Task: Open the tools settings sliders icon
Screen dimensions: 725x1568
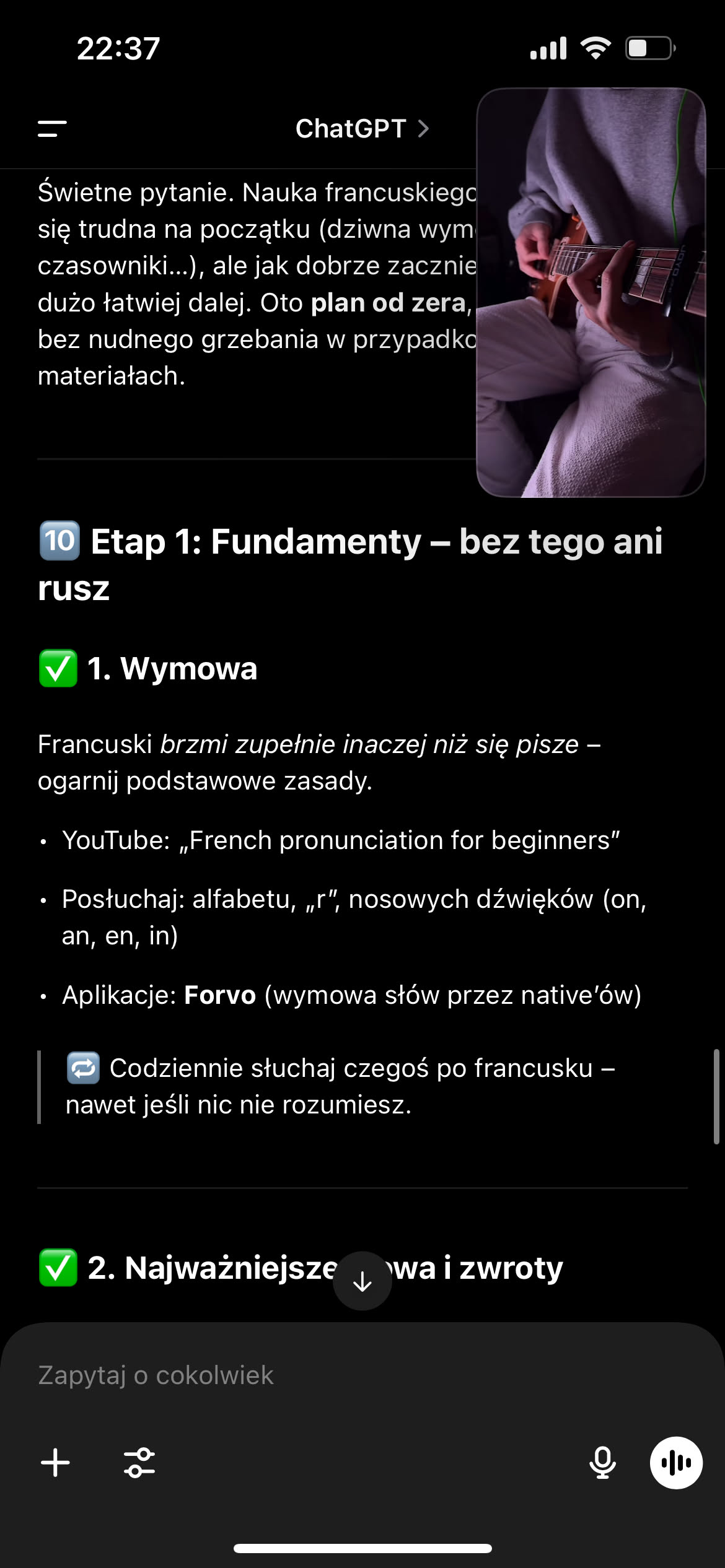Action: (139, 1463)
